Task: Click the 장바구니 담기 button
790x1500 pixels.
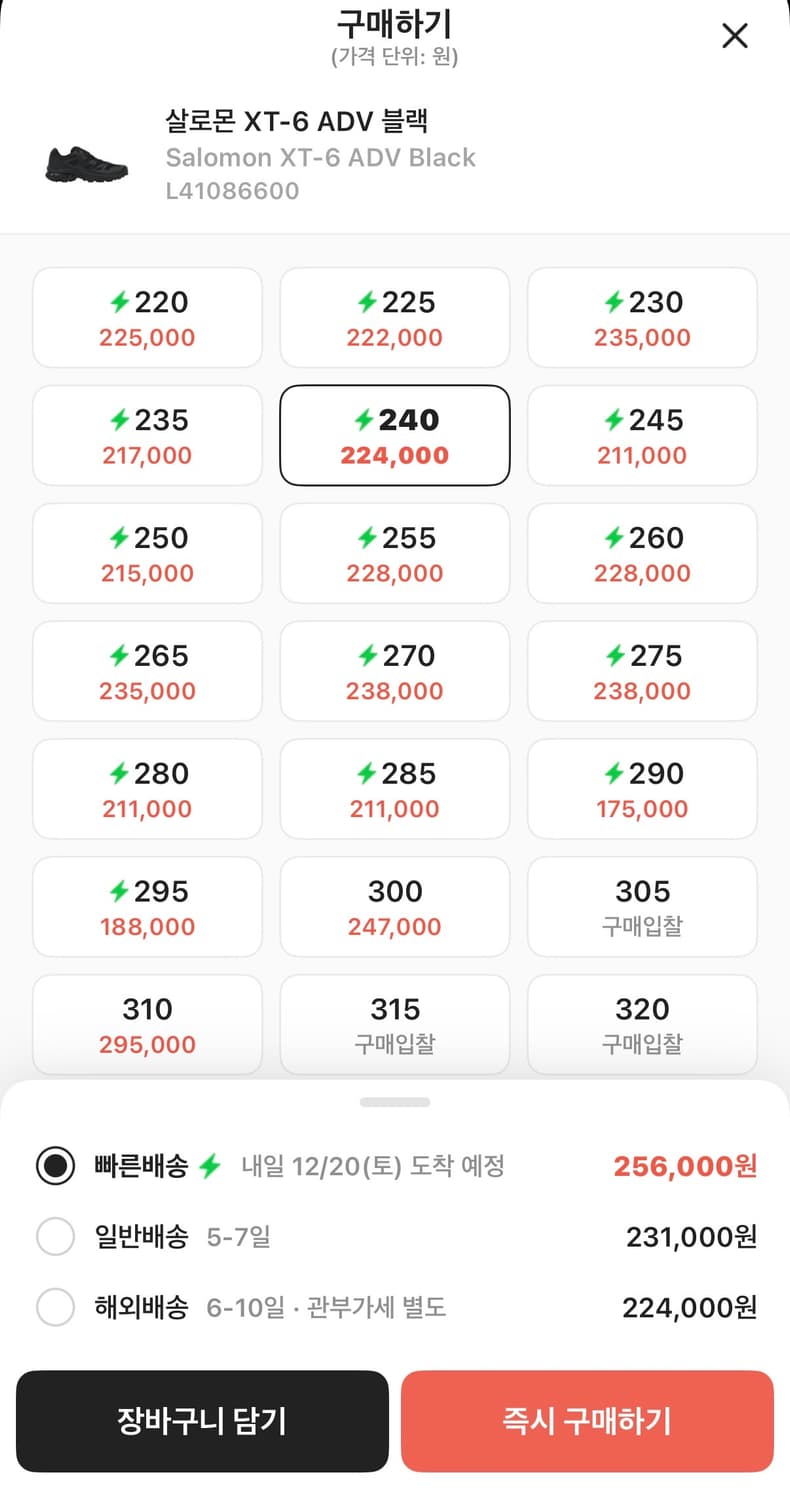Action: coord(202,1421)
